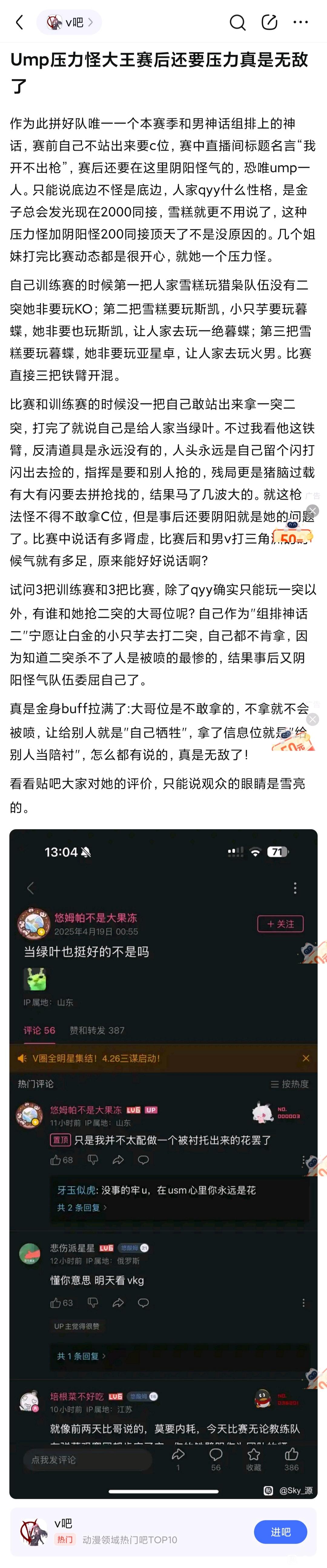Screen dimensions: 327x1568
Task: Open the search icon
Action: 238,22
